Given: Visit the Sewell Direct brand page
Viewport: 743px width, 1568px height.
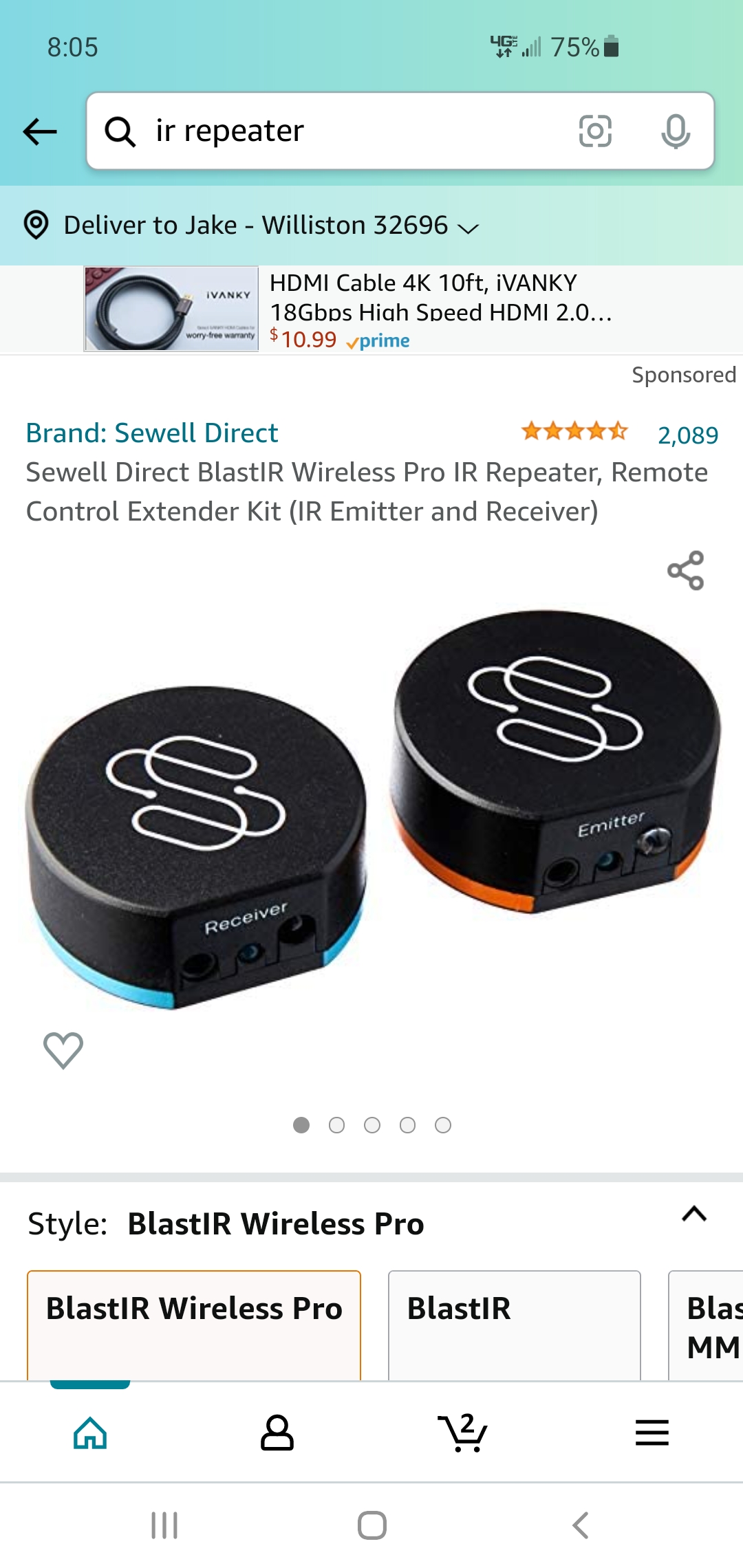Looking at the screenshot, I should [x=152, y=433].
